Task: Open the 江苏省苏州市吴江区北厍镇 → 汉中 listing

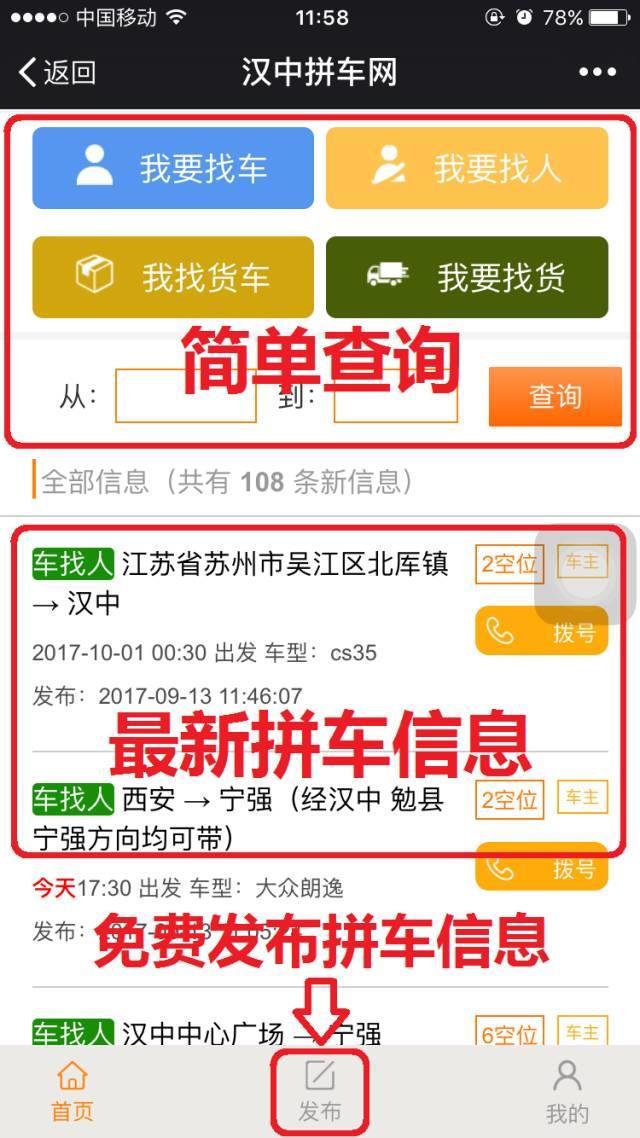Action: [x=250, y=583]
